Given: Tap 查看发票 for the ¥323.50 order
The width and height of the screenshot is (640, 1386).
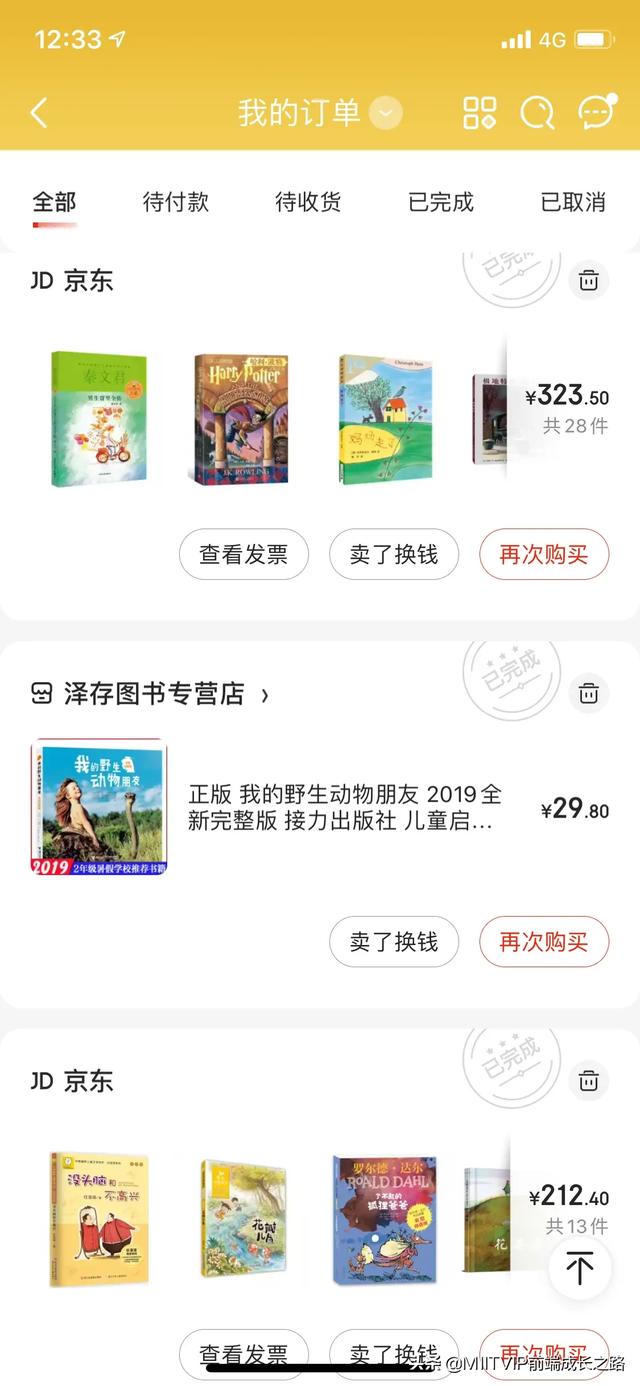Looking at the screenshot, I should coord(244,554).
